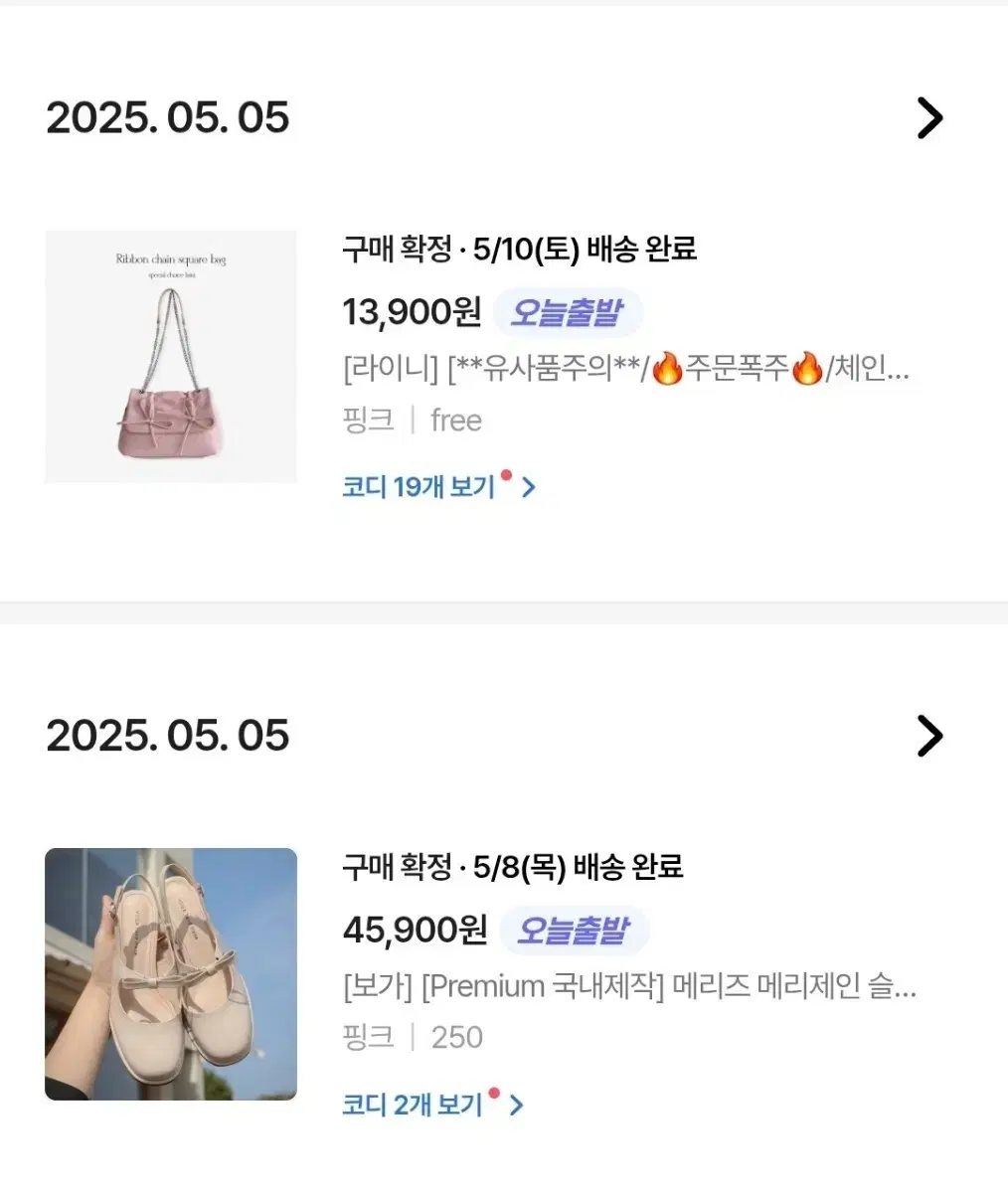Open the first order's detail via right chevron
This screenshot has height=1193, width=1008.
coord(928,117)
